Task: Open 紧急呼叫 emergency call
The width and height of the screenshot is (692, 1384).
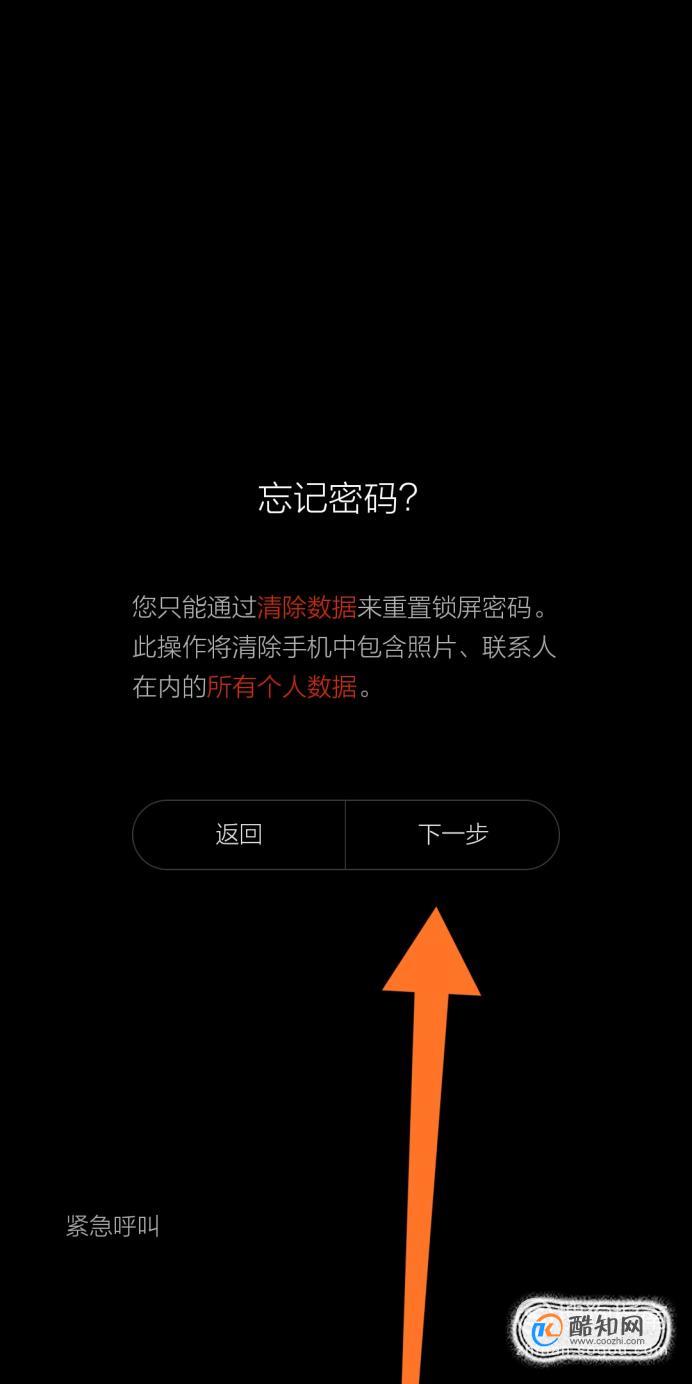Action: coord(112,1226)
